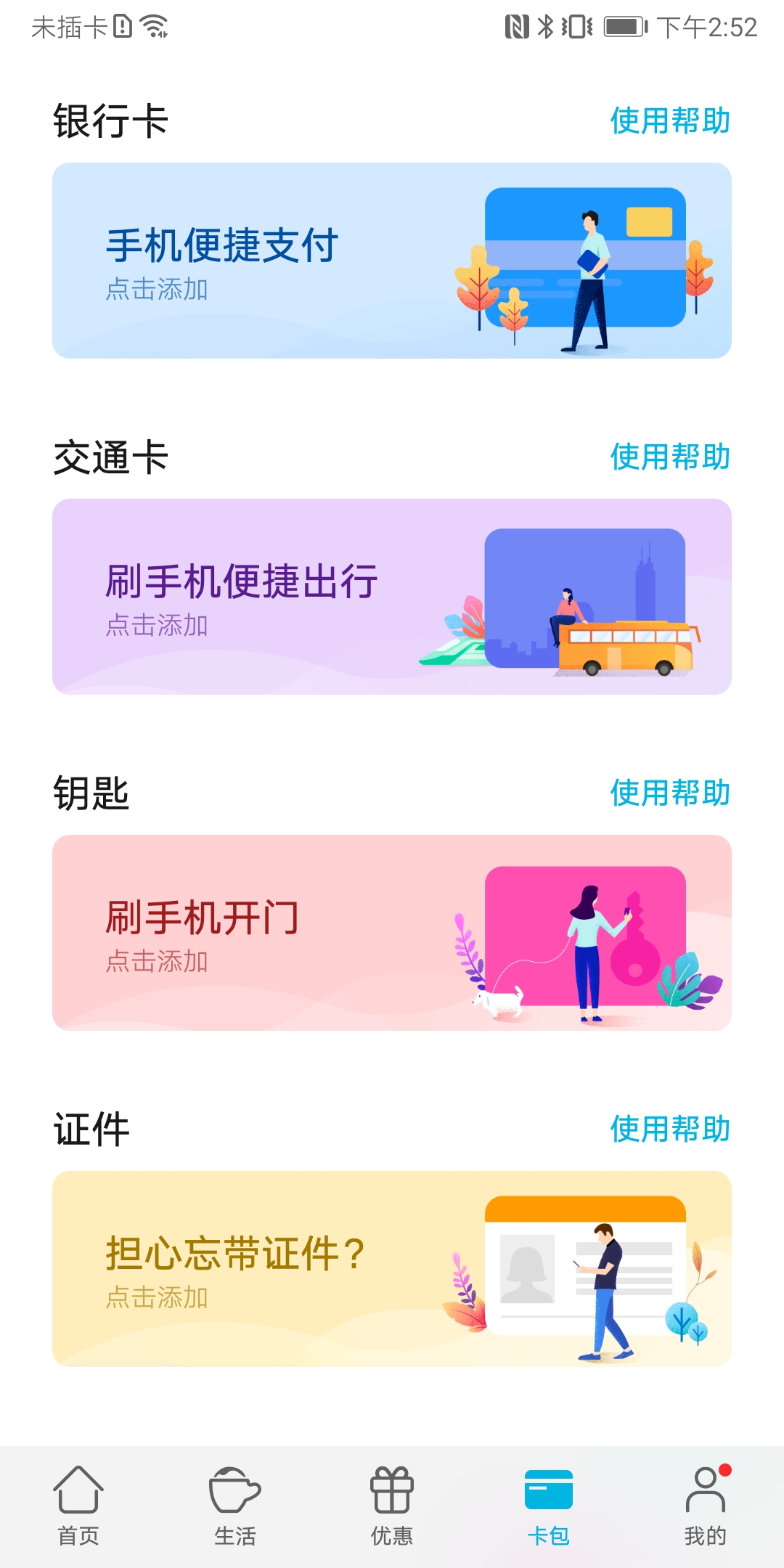Open 使用帮助 for 交通卡
The image size is (784, 1568).
(669, 457)
